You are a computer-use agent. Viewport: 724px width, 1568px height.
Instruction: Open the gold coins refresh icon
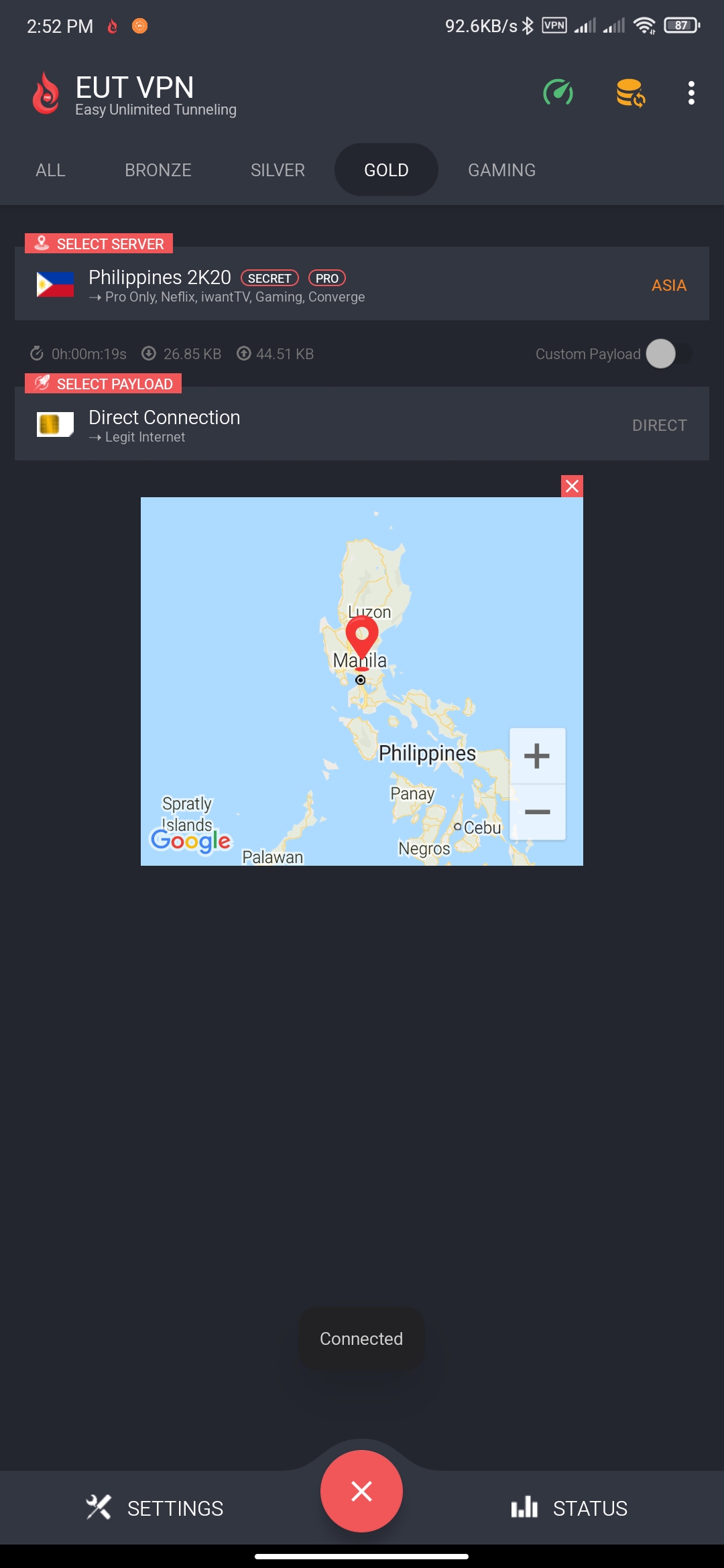click(630, 92)
